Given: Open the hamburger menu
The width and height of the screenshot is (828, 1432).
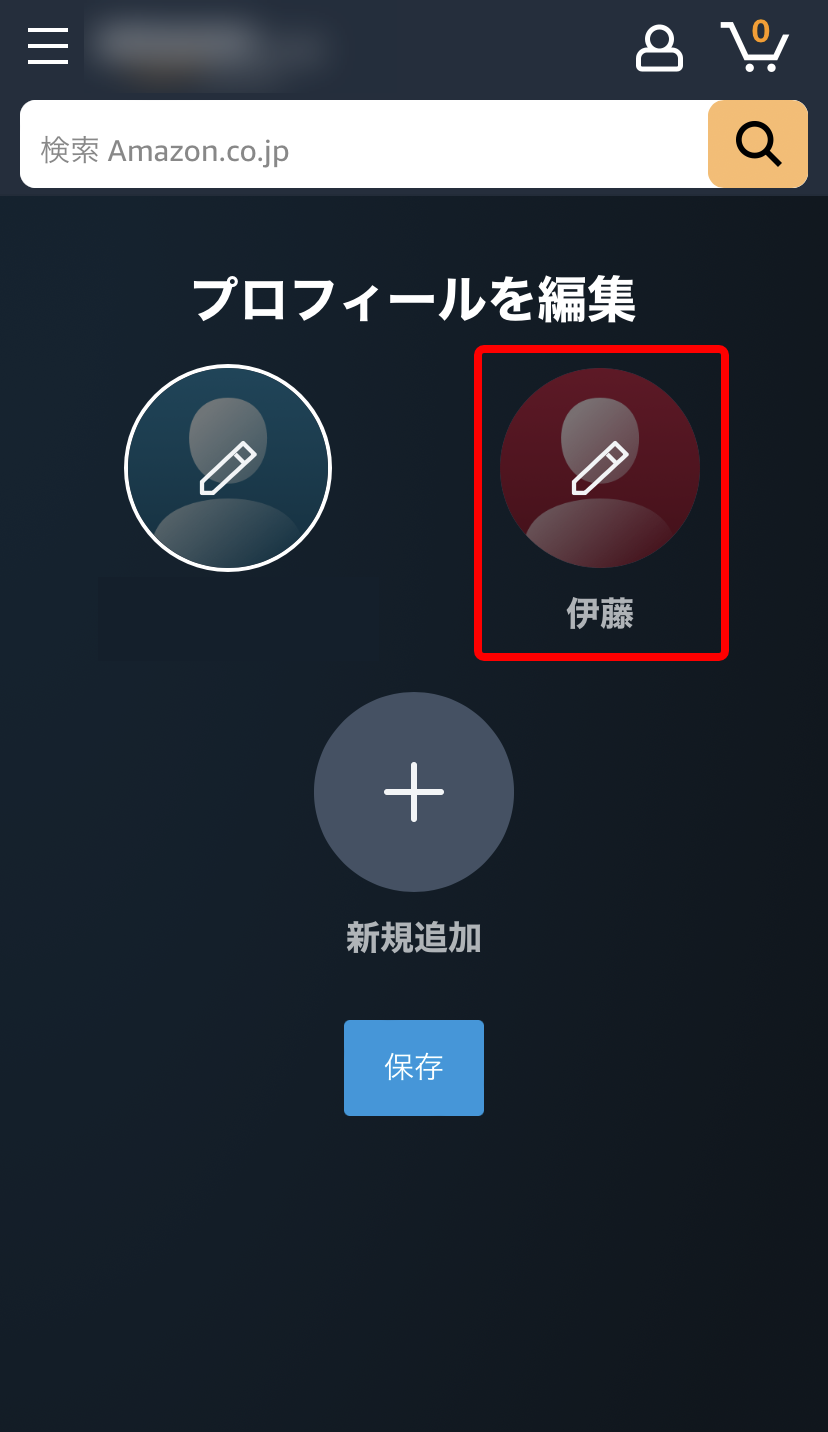Looking at the screenshot, I should click(x=48, y=46).
